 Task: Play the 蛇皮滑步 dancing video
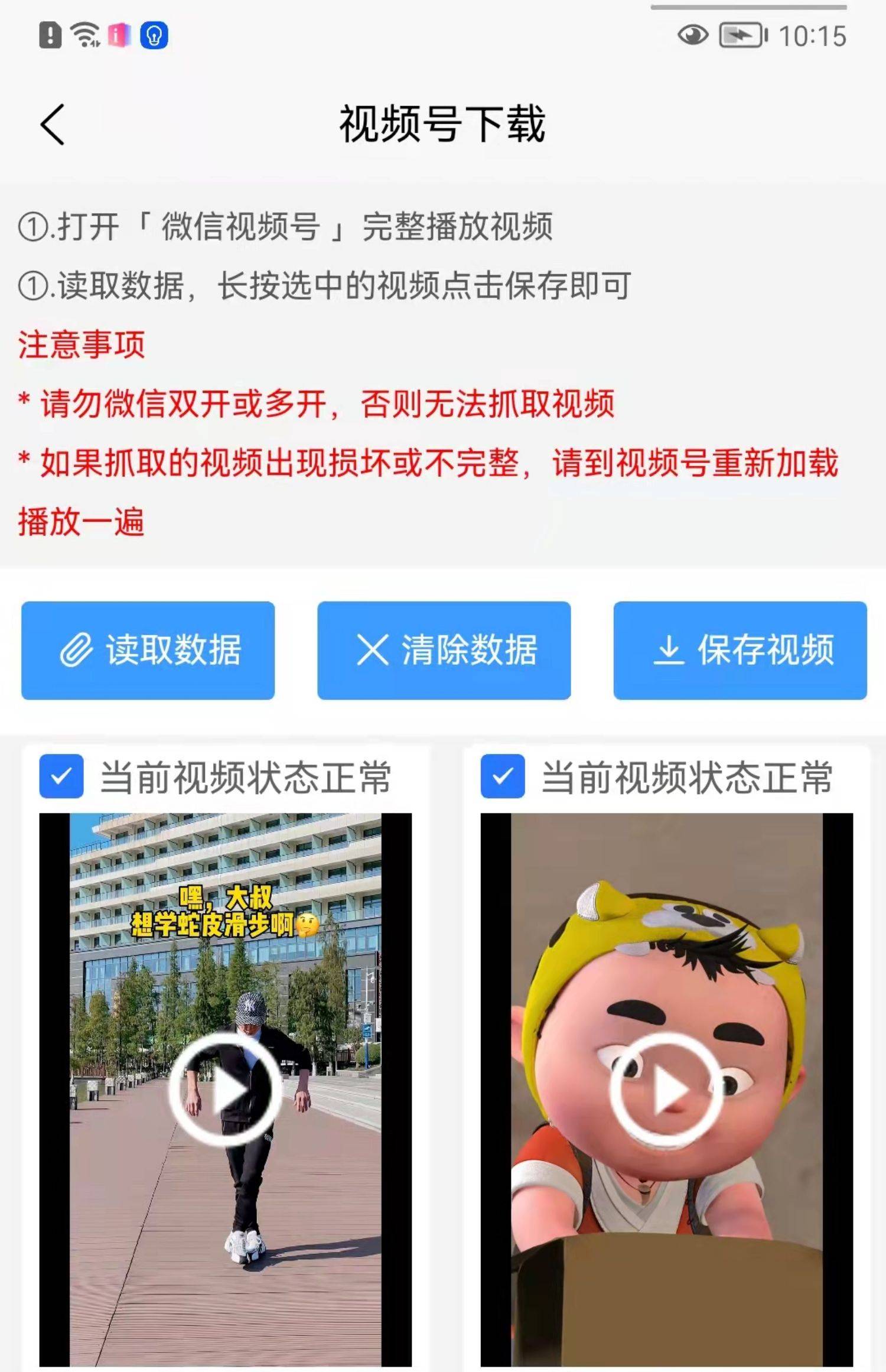tap(226, 1089)
